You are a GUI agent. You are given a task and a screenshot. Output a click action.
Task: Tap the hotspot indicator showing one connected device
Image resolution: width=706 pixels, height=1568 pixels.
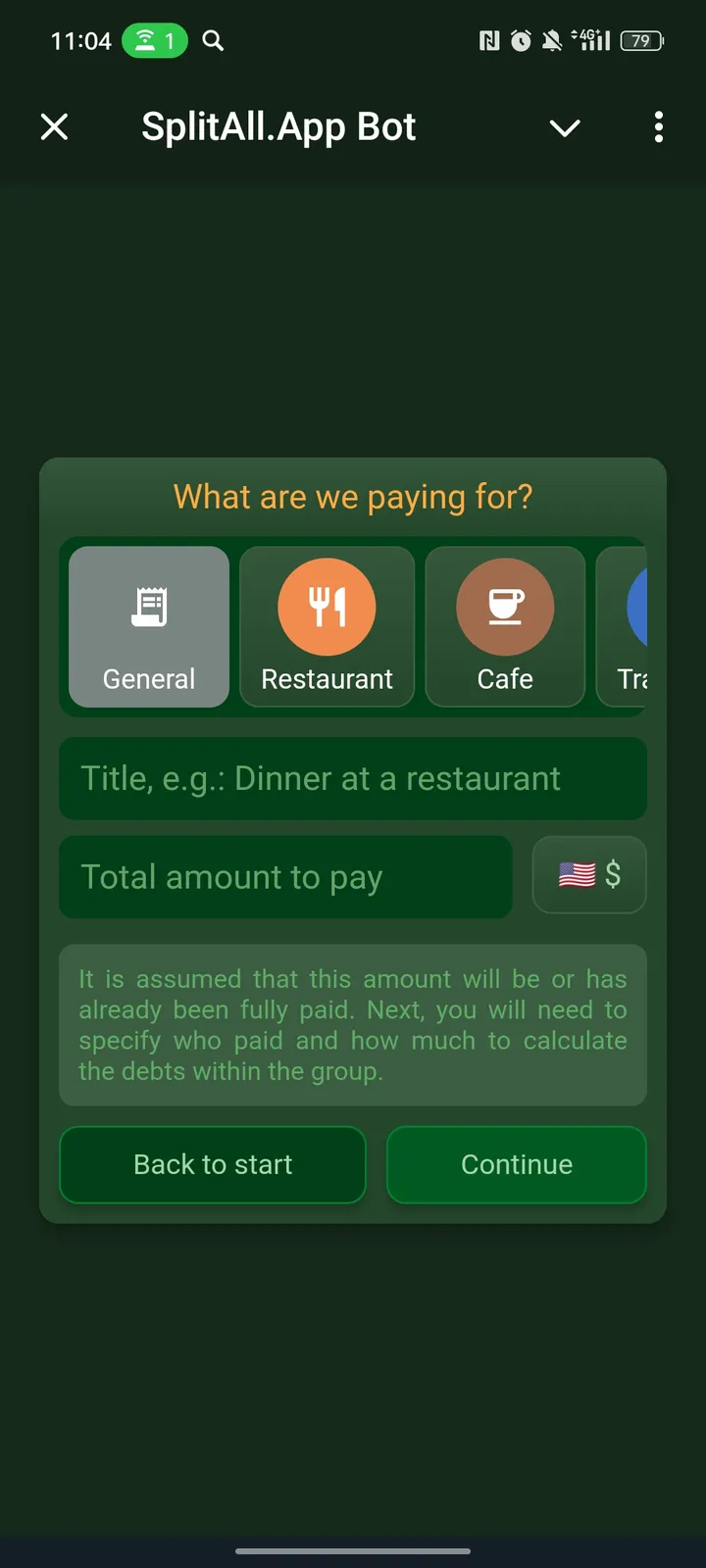tap(154, 41)
